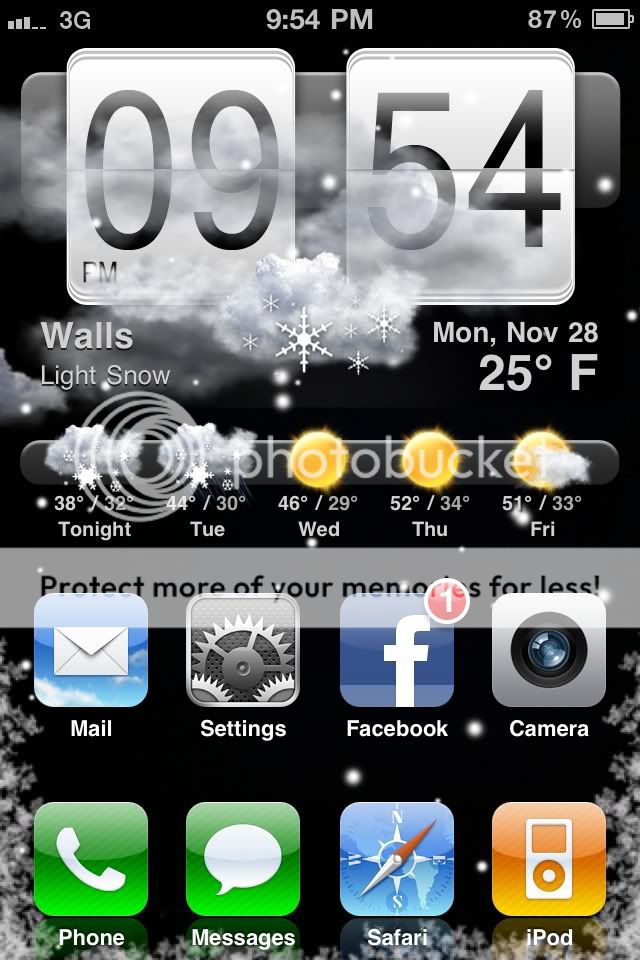This screenshot has height=960, width=640.
Task: Open the Phone app
Action: pos(91,858)
